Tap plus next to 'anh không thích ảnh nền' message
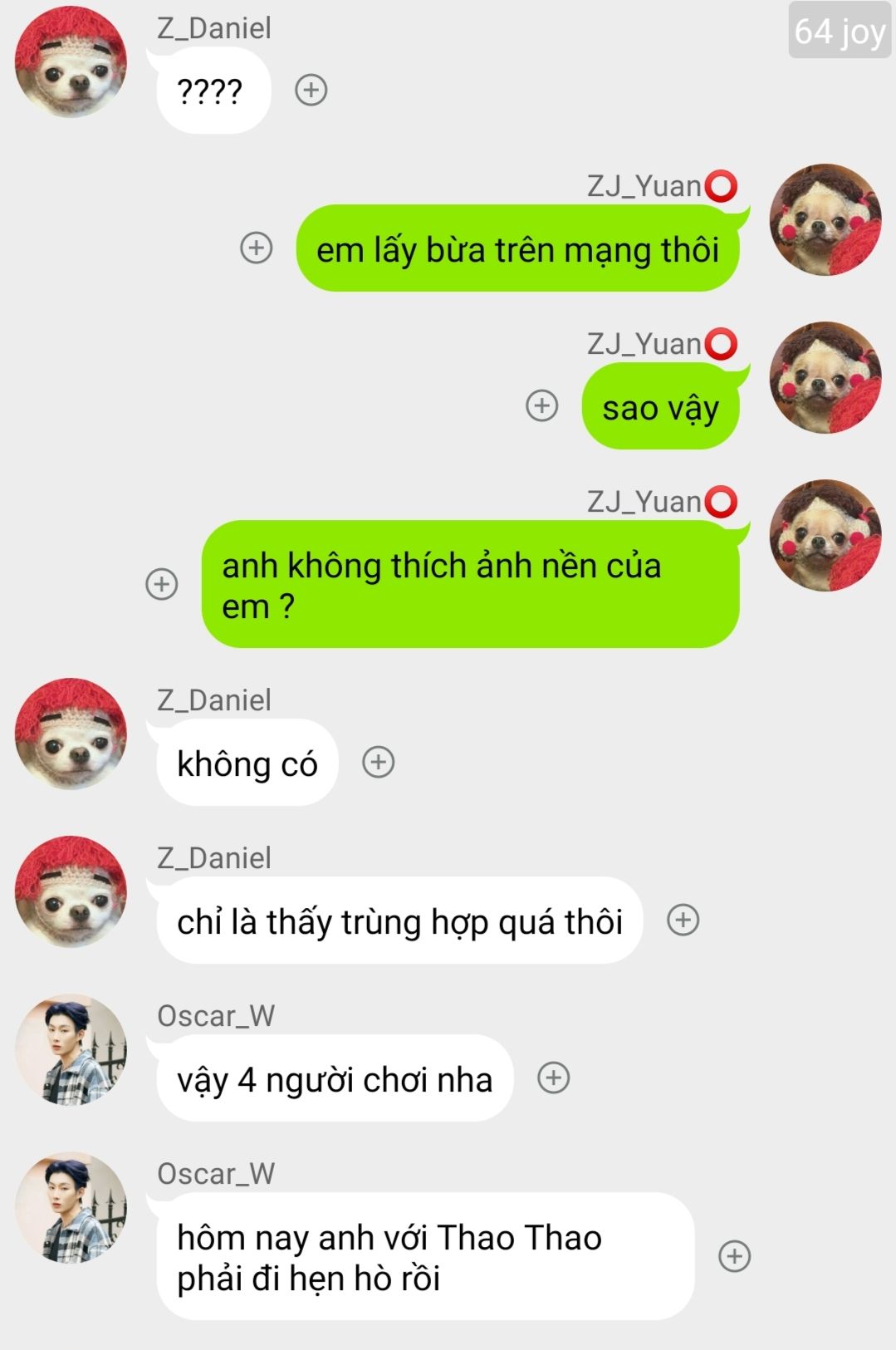896x1350 pixels. [x=162, y=584]
